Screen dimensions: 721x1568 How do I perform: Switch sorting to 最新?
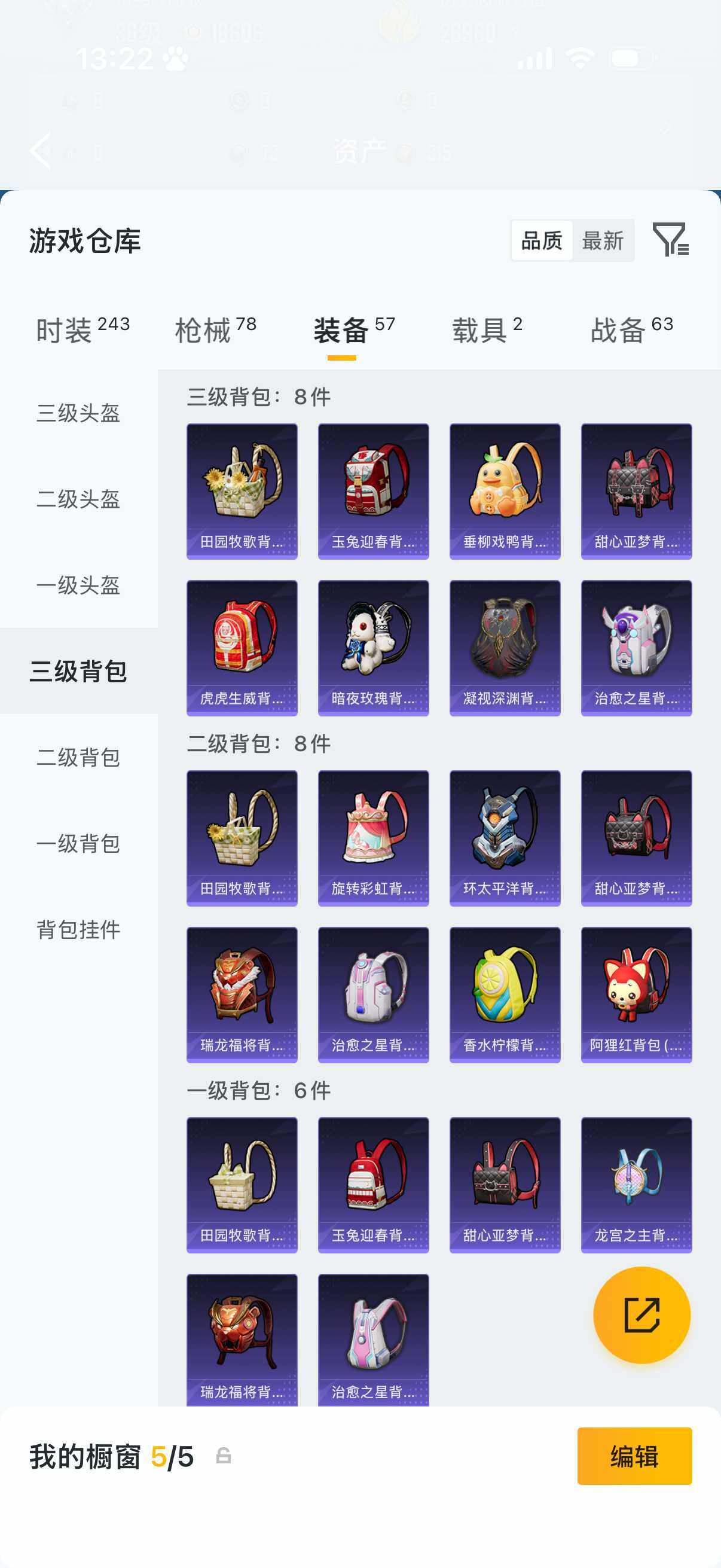pyautogui.click(x=603, y=241)
